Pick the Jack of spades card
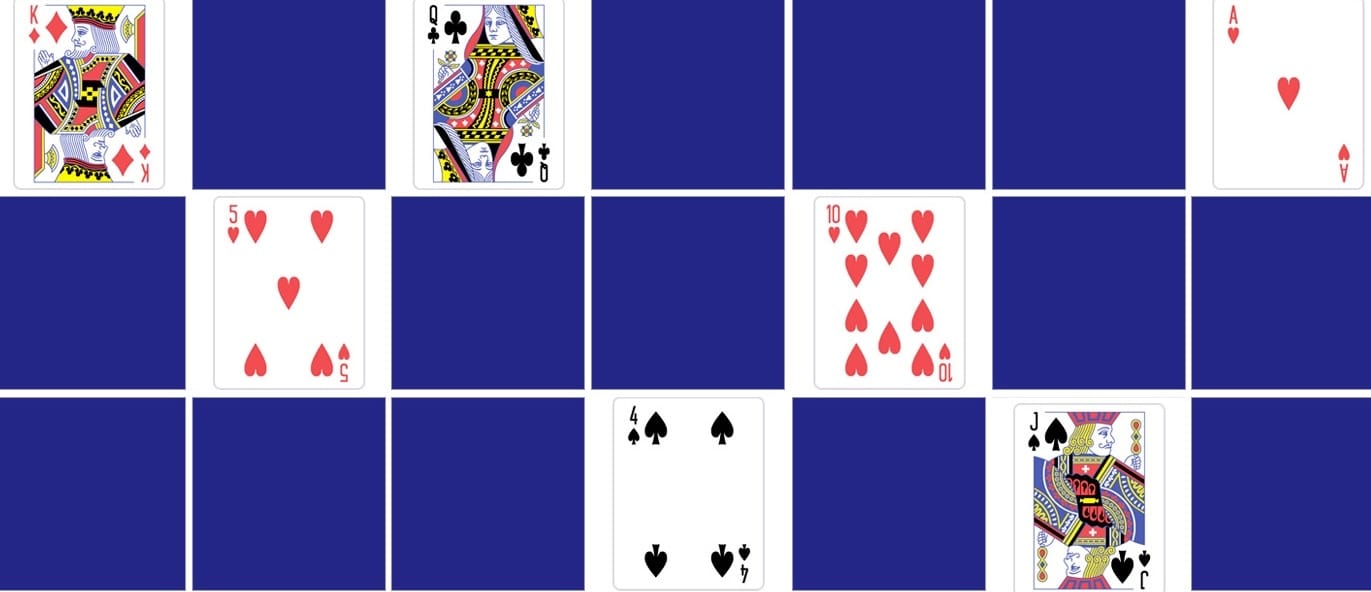Screen dimensions: 1371x592 [1089, 496]
